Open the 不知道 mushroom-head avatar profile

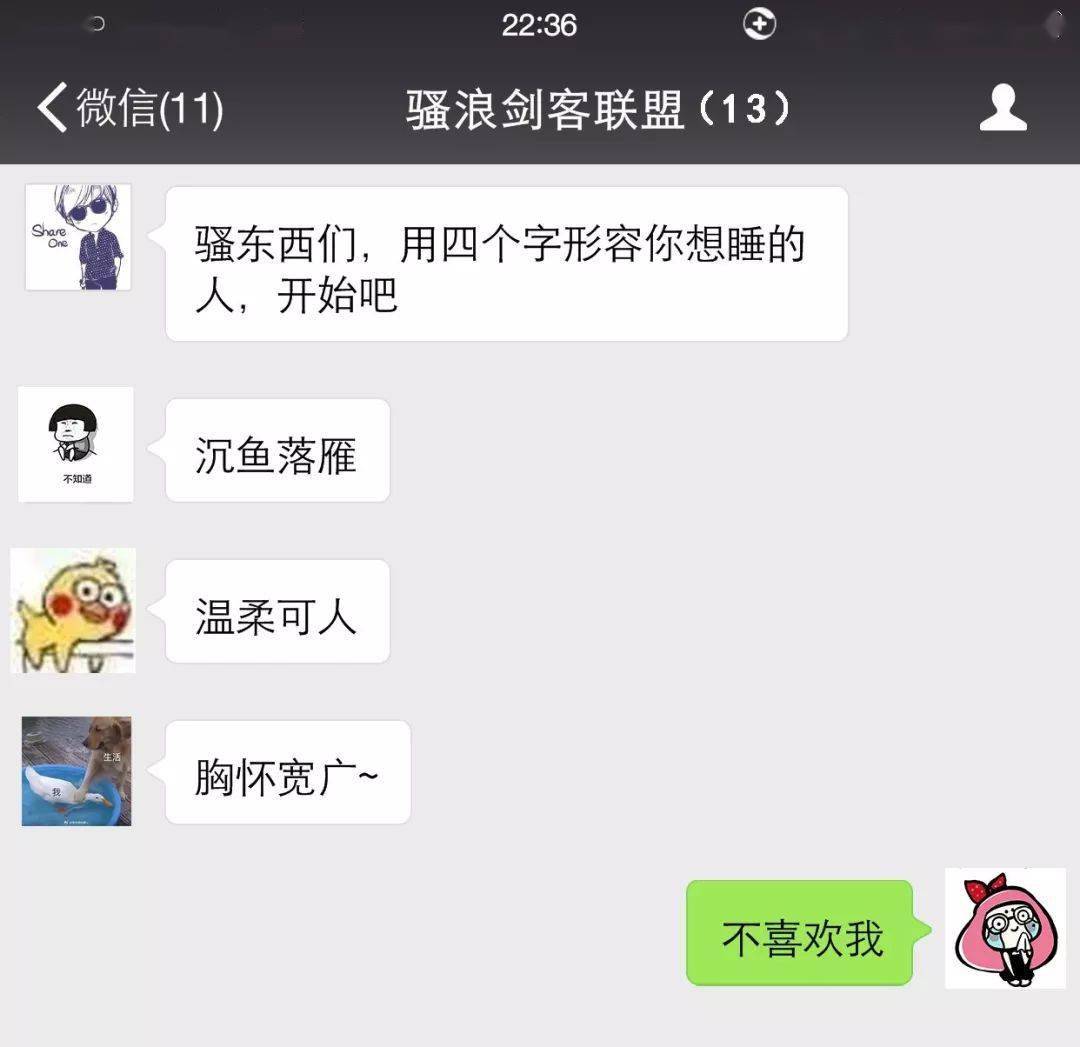[x=76, y=445]
